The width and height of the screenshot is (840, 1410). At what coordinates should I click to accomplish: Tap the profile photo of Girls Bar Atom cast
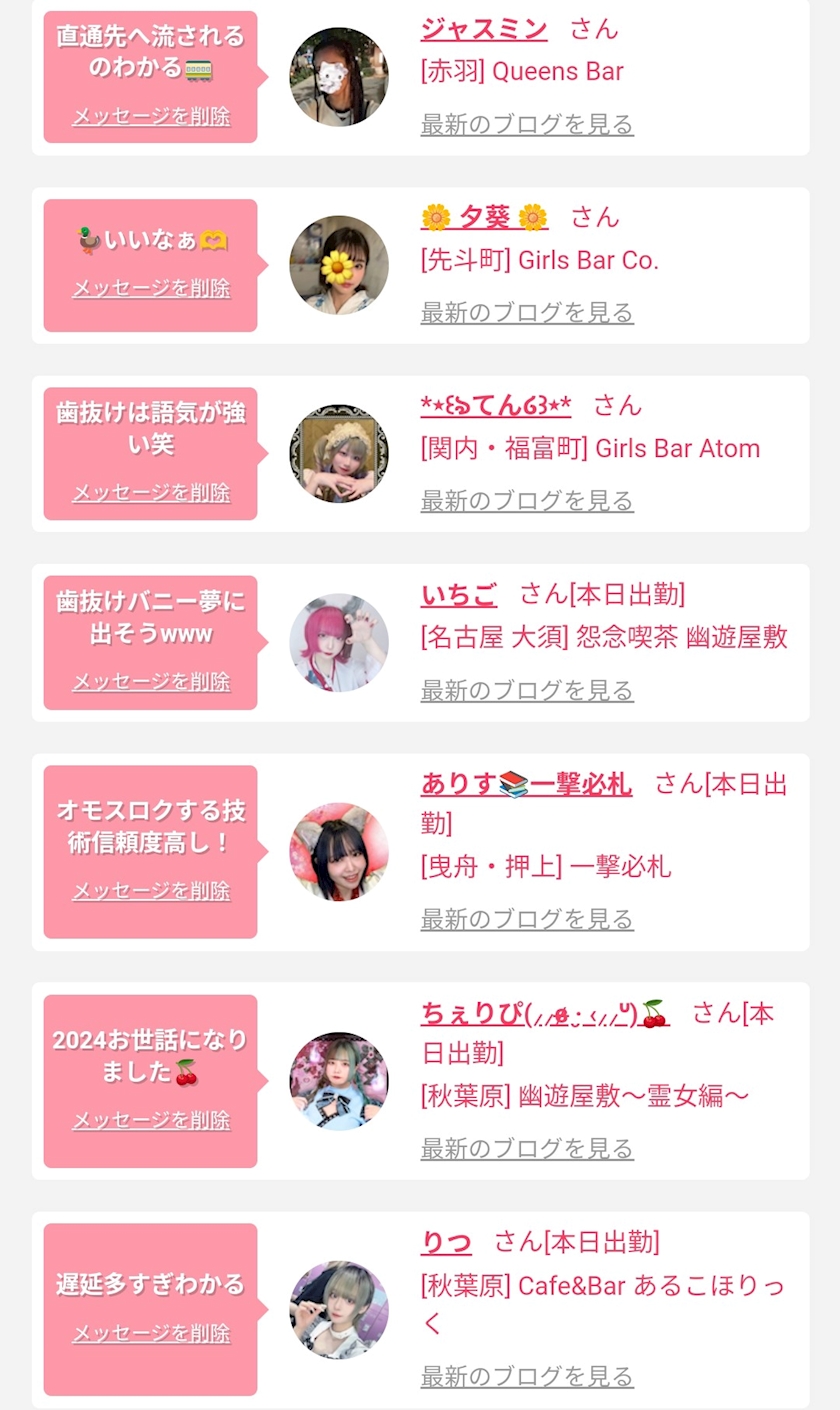coord(339,453)
